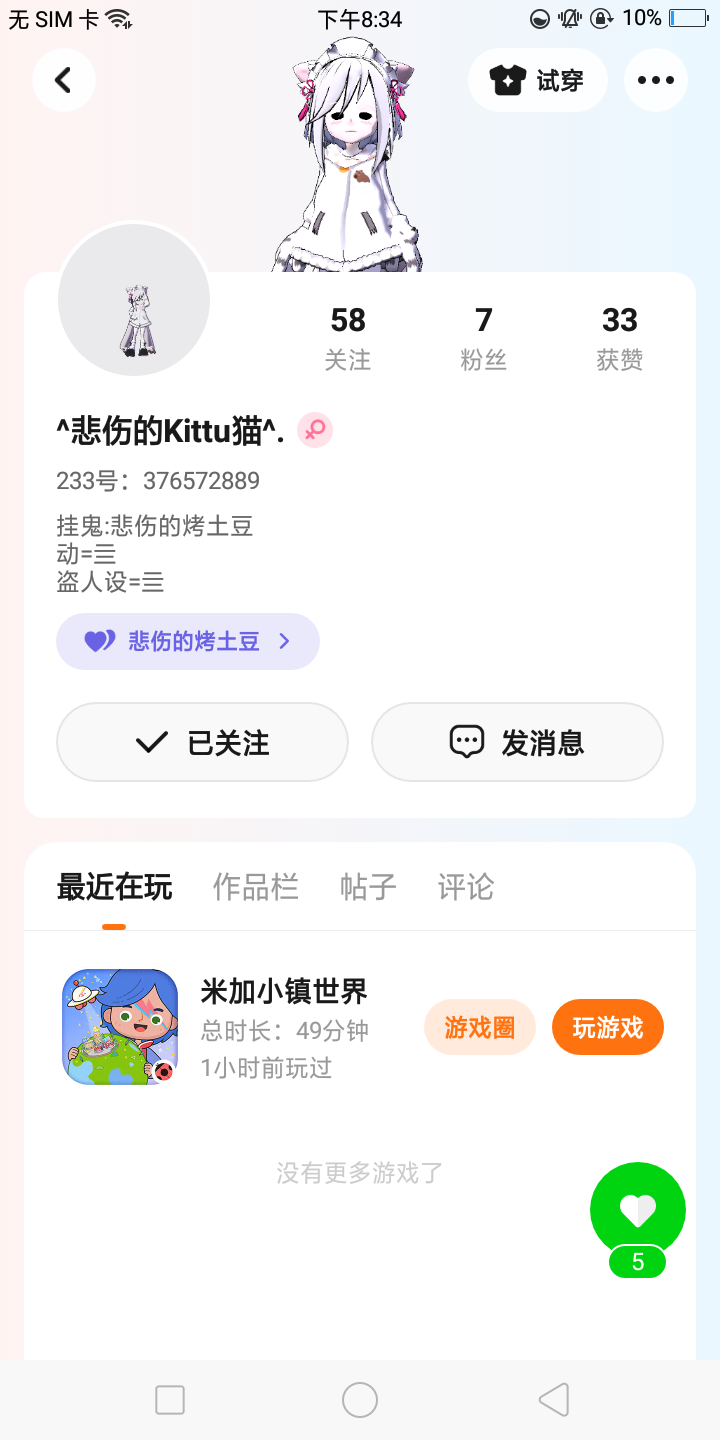Tap 玩游戏 to play 米加小镇世界
The height and width of the screenshot is (1440, 720).
coord(608,1027)
